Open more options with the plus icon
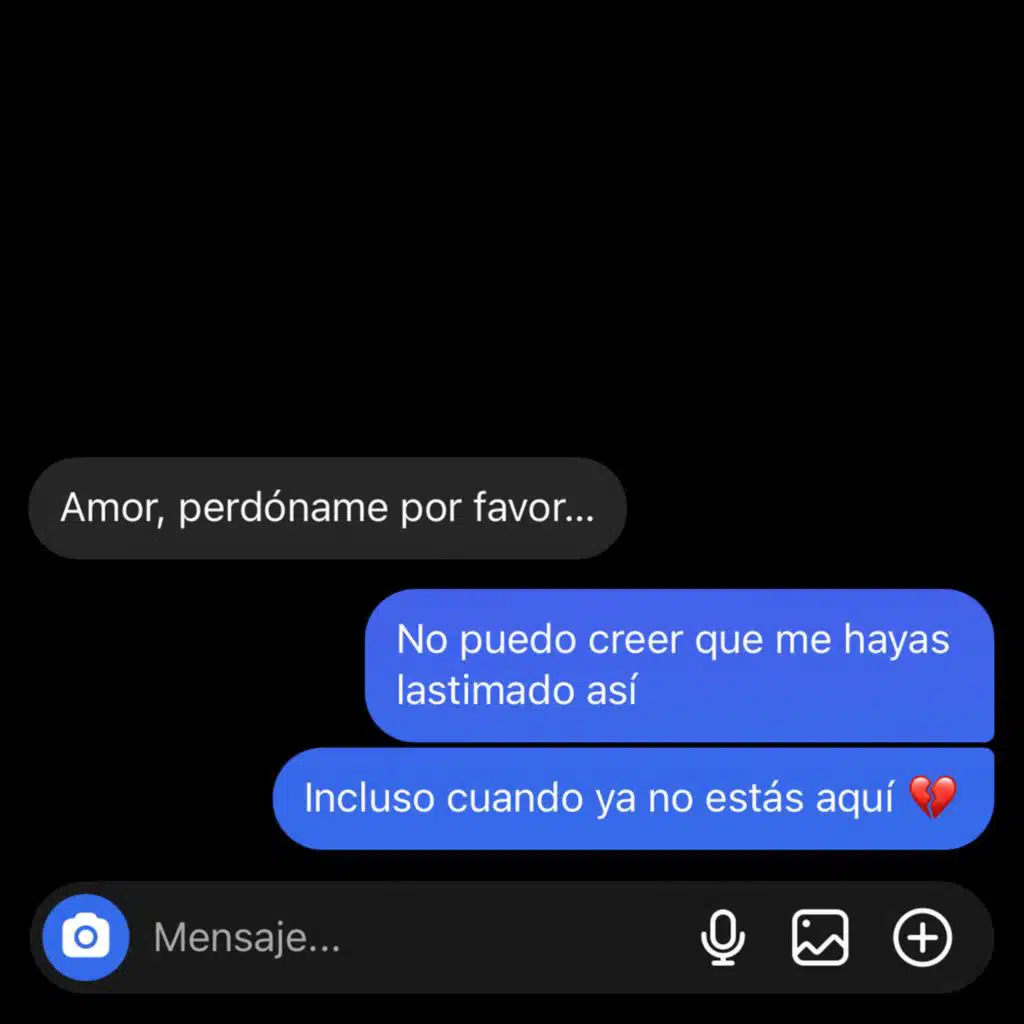 pos(921,937)
